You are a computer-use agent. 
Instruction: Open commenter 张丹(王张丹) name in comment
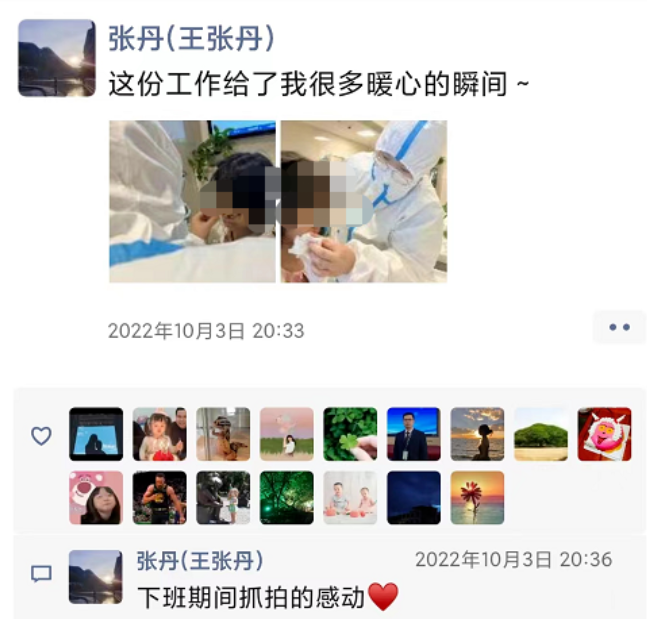point(200,560)
